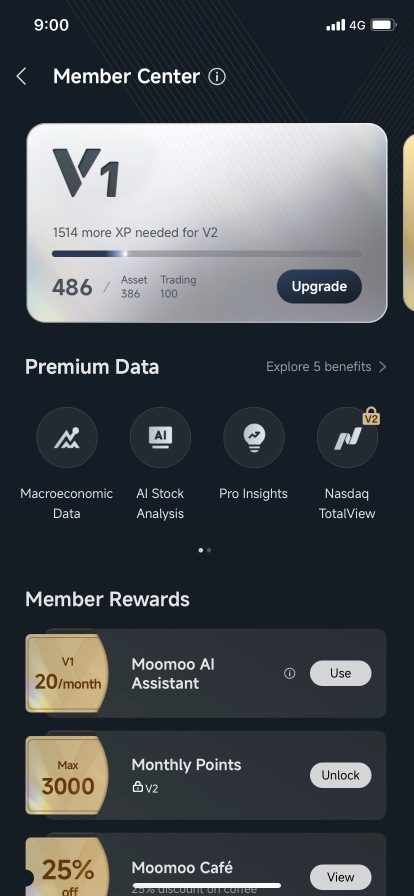Open the Member Center info icon
Viewport: 414px width, 896px height.
click(217, 77)
